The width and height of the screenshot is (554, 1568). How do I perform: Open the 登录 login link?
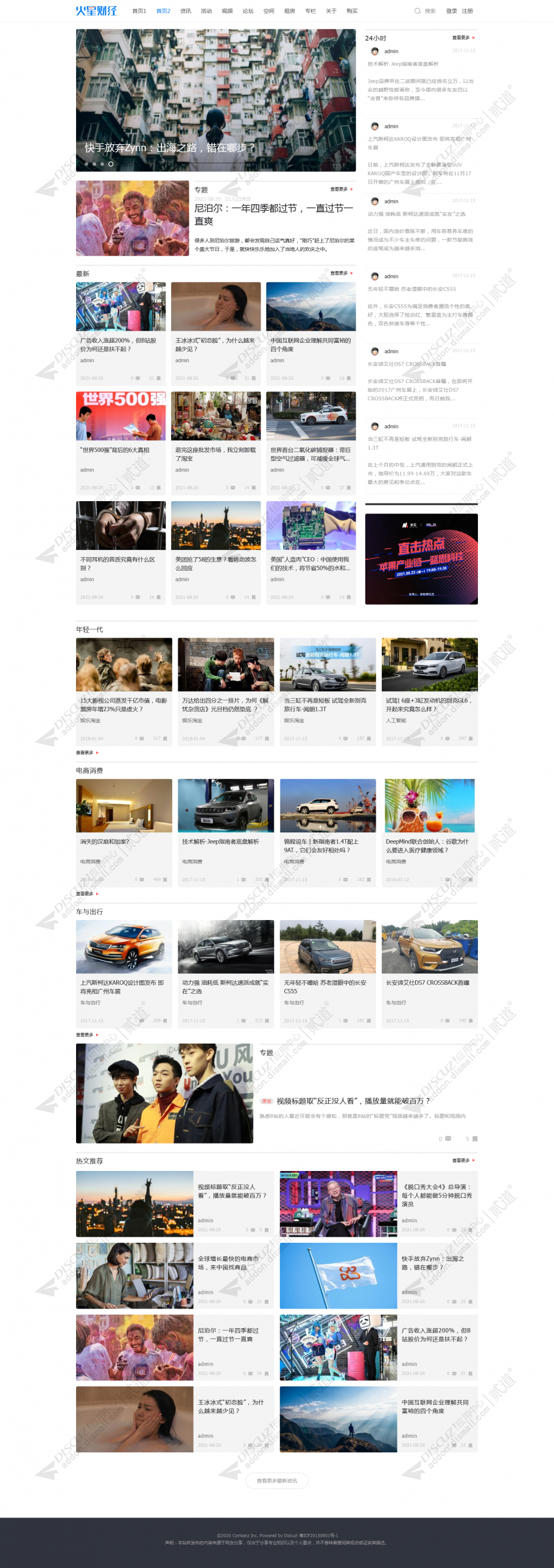pyautogui.click(x=451, y=11)
